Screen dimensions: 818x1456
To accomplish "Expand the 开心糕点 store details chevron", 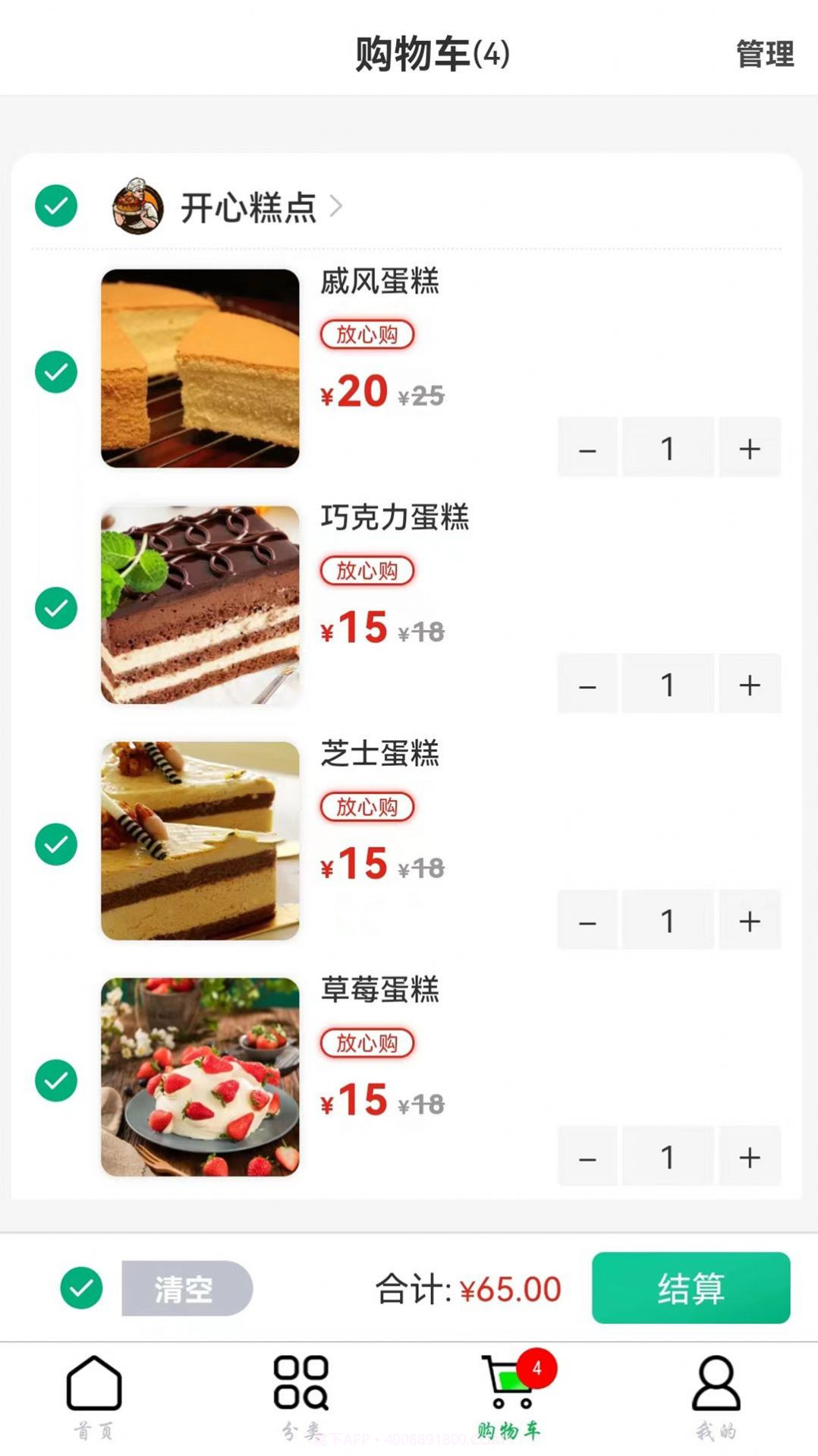I will click(x=337, y=206).
